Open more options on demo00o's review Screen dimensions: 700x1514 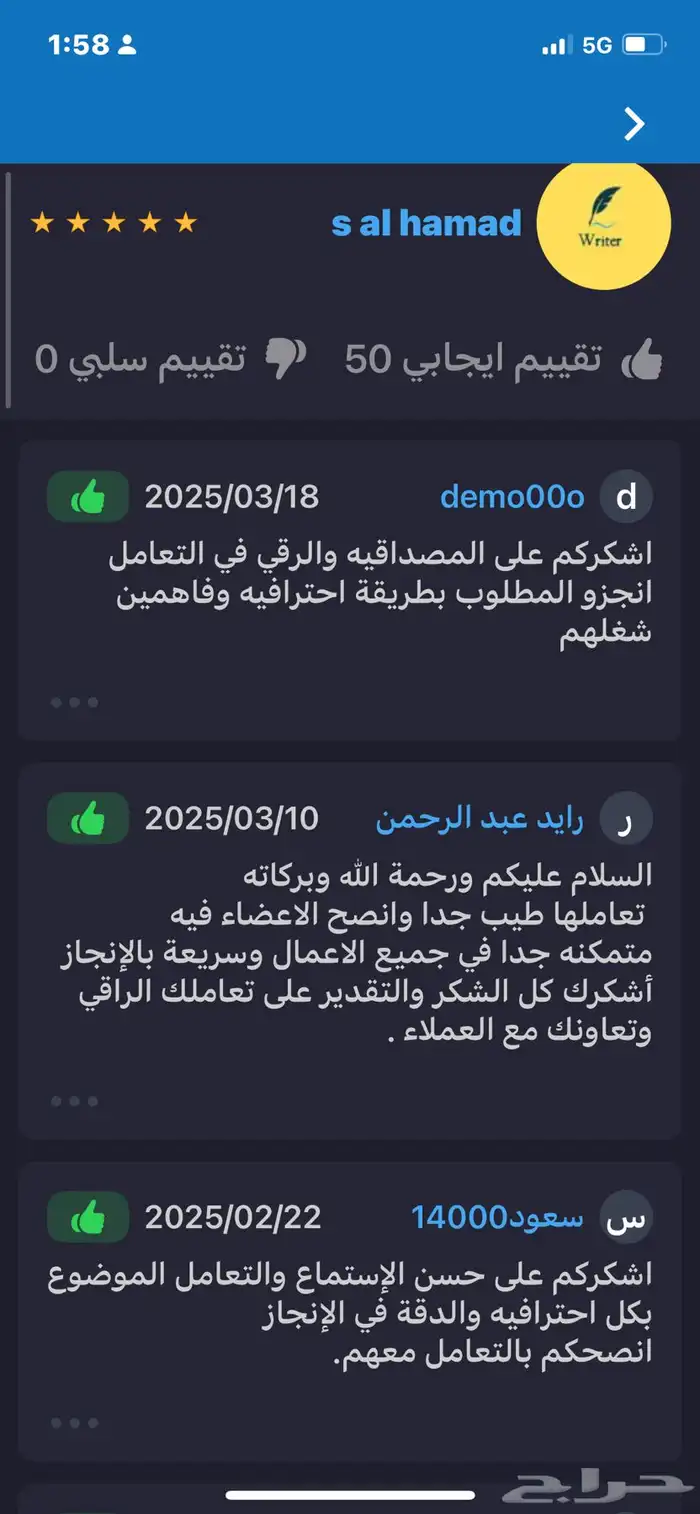[75, 702]
